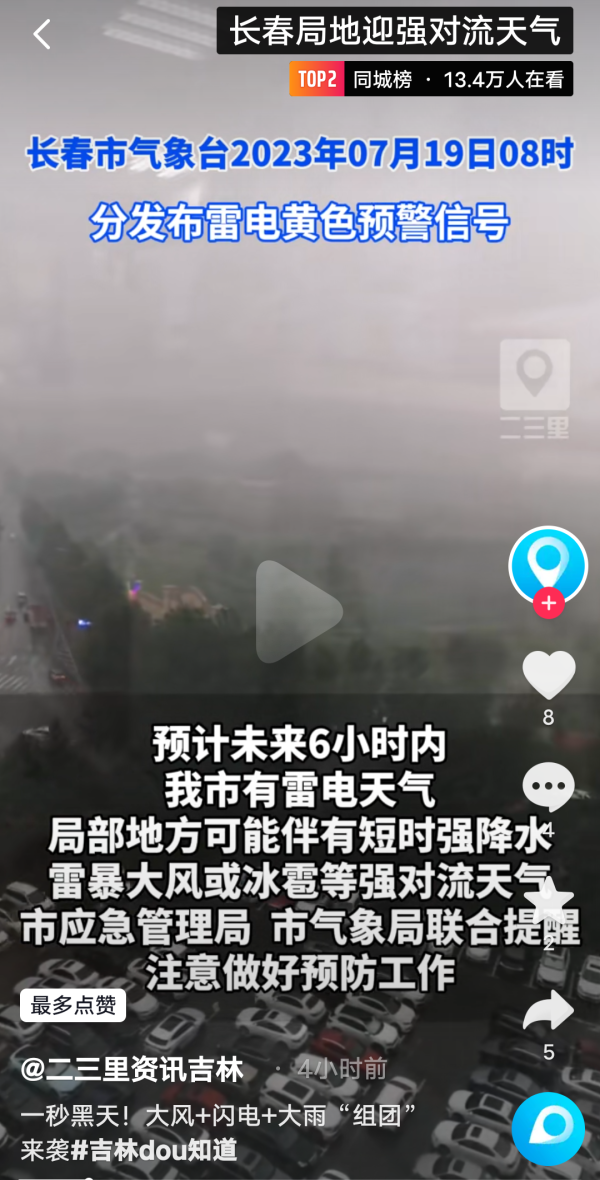Image resolution: width=600 pixels, height=1180 pixels.
Task: Open the TOP2 同城榜 ranking banner
Action: tap(431, 80)
